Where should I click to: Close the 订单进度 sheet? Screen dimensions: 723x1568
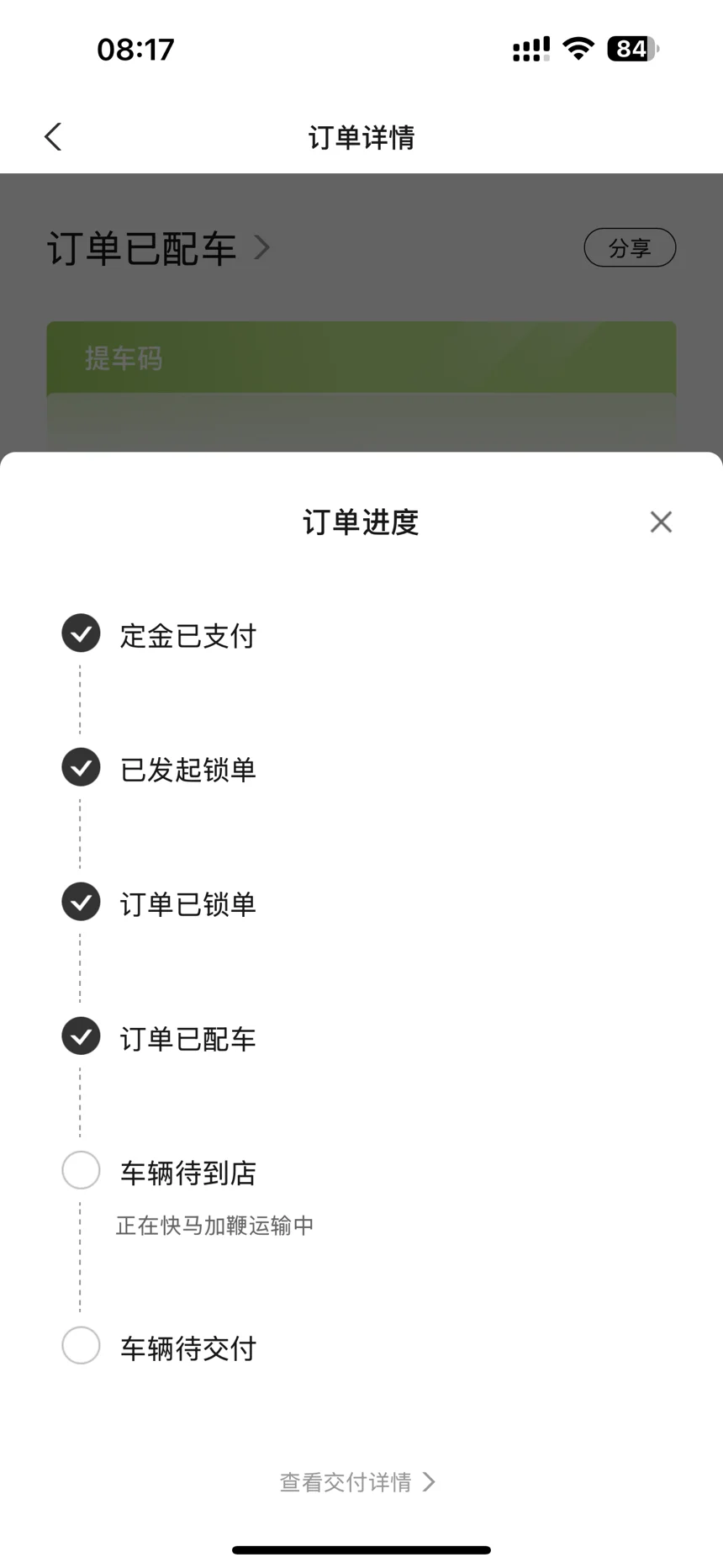(x=661, y=522)
